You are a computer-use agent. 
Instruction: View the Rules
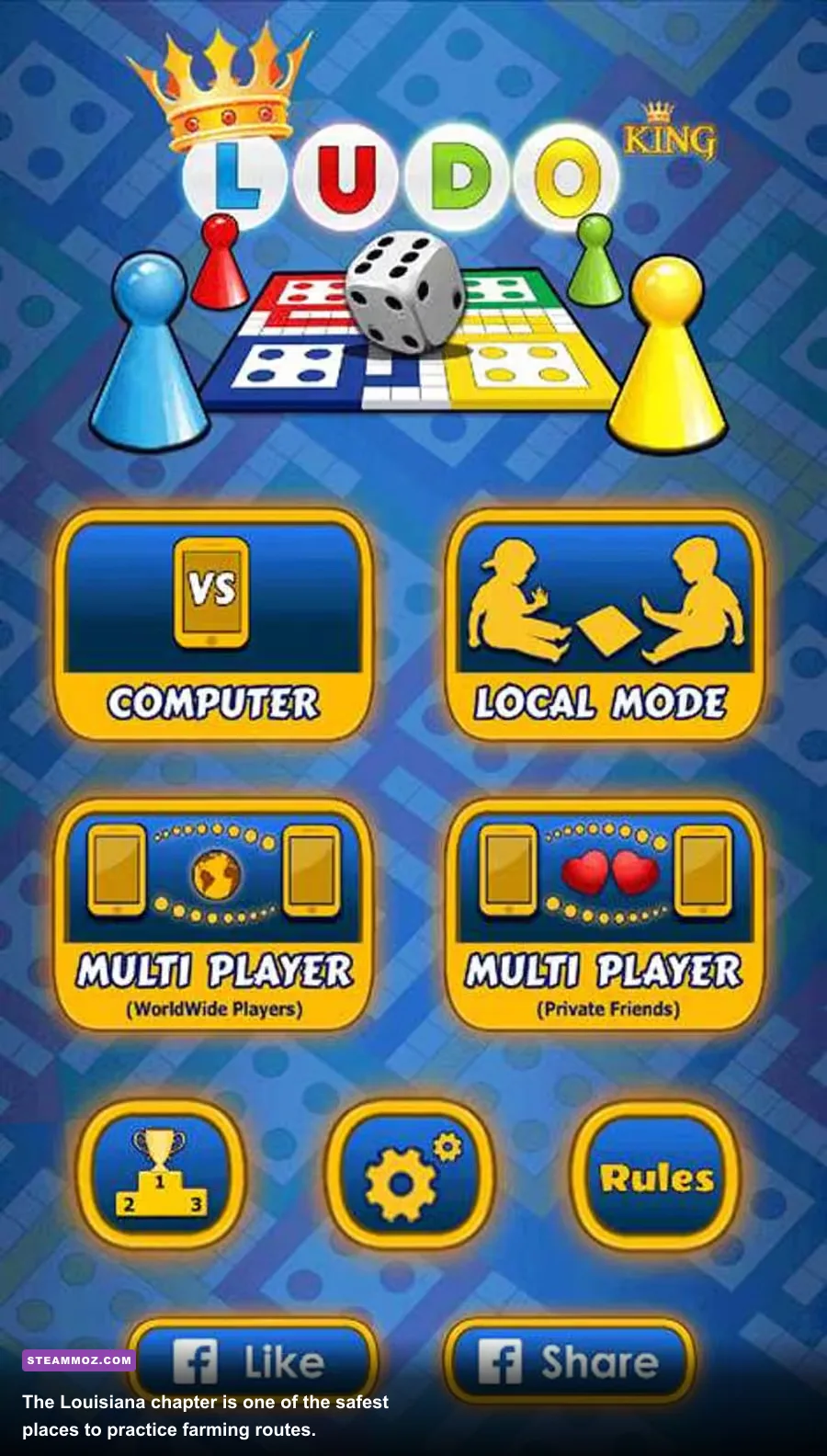click(x=656, y=1175)
